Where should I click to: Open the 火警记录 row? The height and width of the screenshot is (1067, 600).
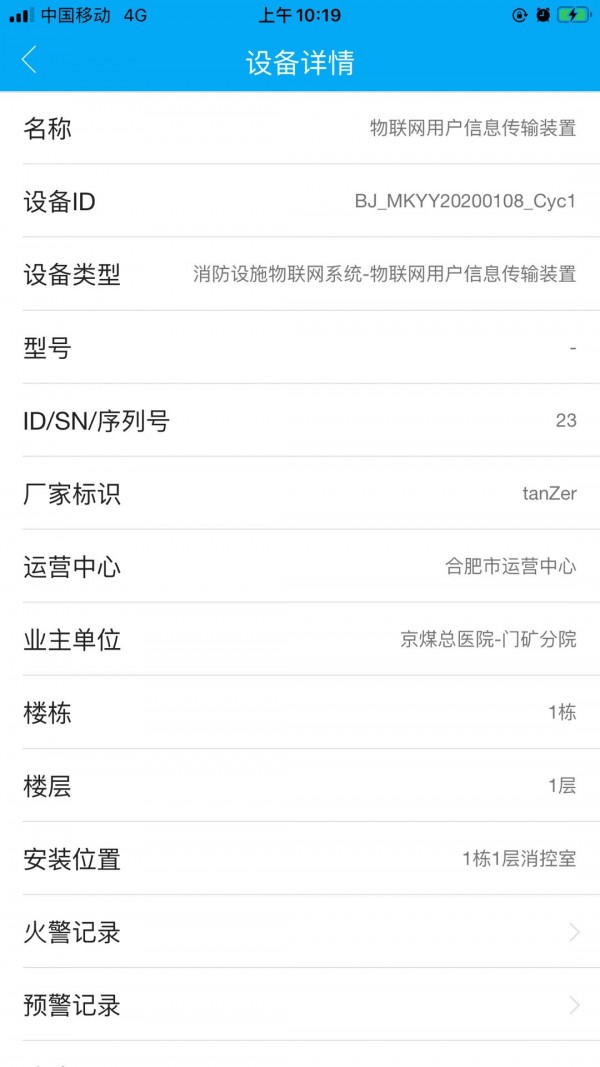(x=300, y=932)
